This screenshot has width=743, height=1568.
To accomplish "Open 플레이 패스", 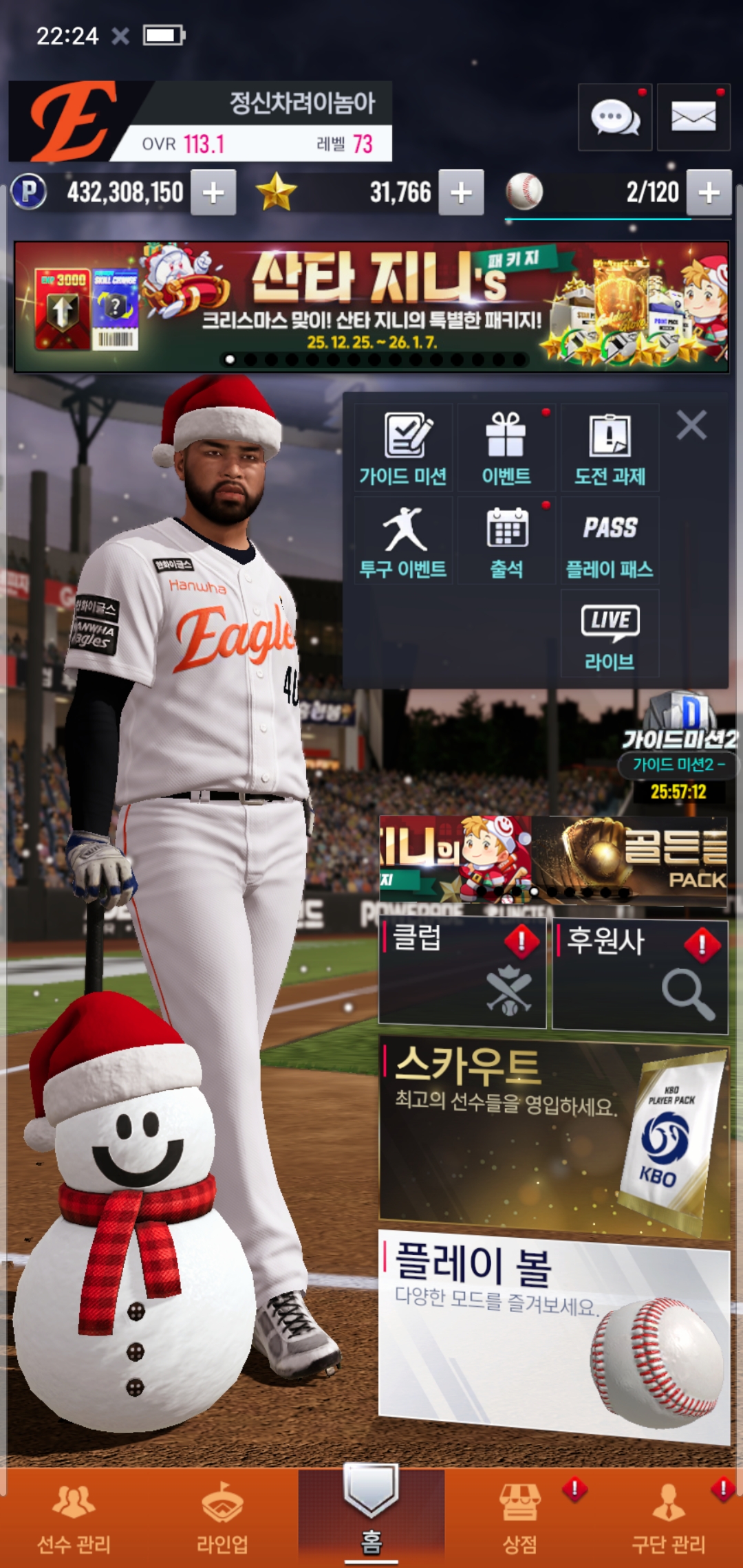I will [610, 541].
